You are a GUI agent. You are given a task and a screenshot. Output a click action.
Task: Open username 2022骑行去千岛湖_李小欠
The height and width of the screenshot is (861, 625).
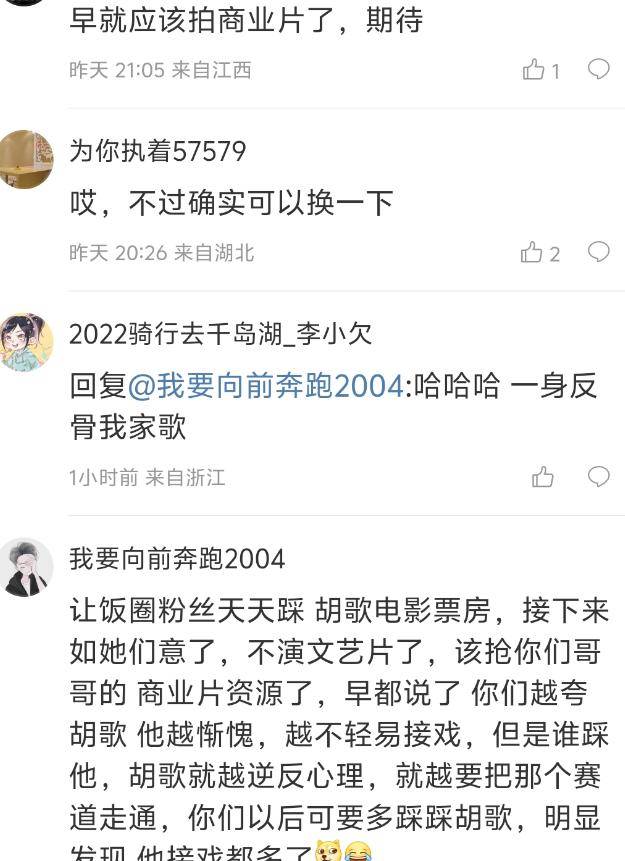pyautogui.click(x=220, y=334)
